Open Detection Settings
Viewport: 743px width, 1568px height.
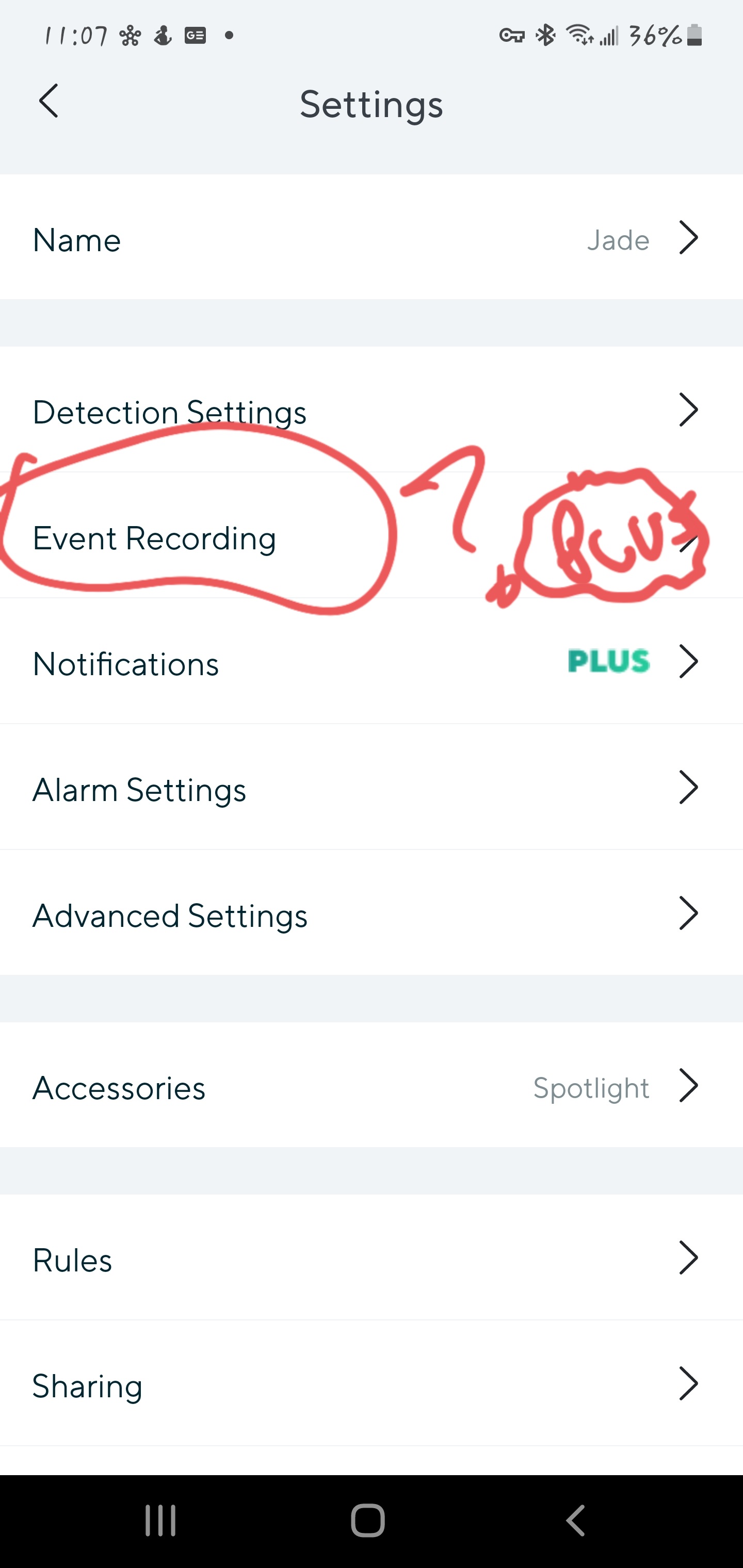pyautogui.click(x=372, y=412)
